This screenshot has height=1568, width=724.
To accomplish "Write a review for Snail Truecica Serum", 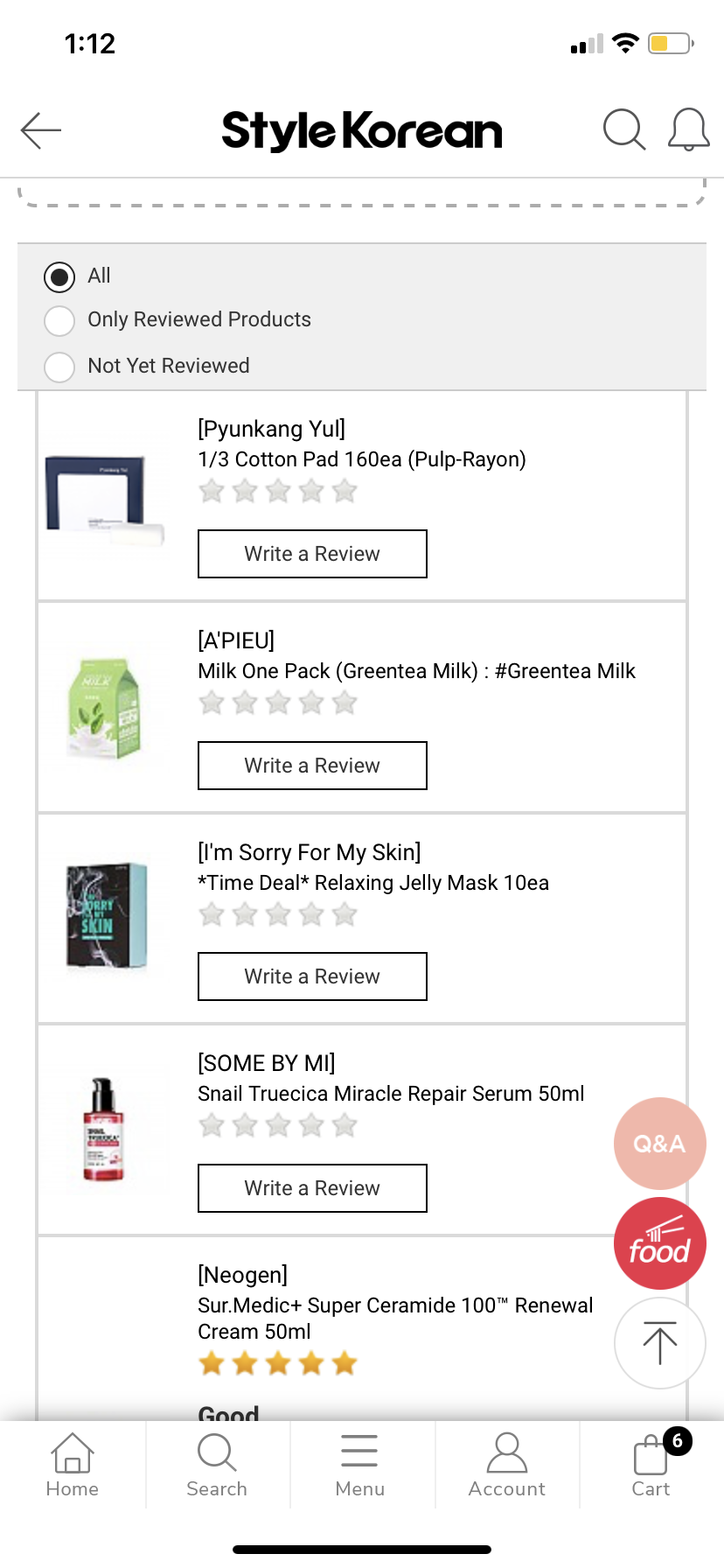I will pos(312,1188).
